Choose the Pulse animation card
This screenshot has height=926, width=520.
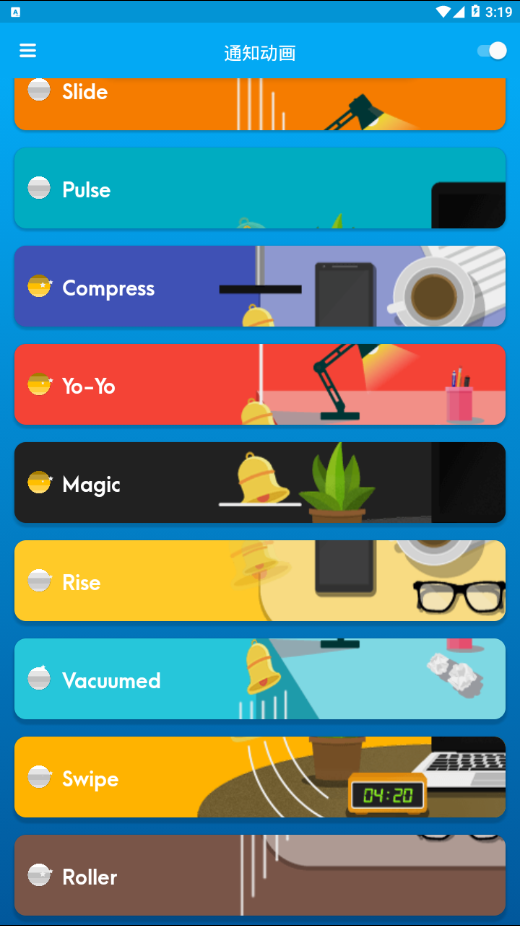[x=260, y=188]
